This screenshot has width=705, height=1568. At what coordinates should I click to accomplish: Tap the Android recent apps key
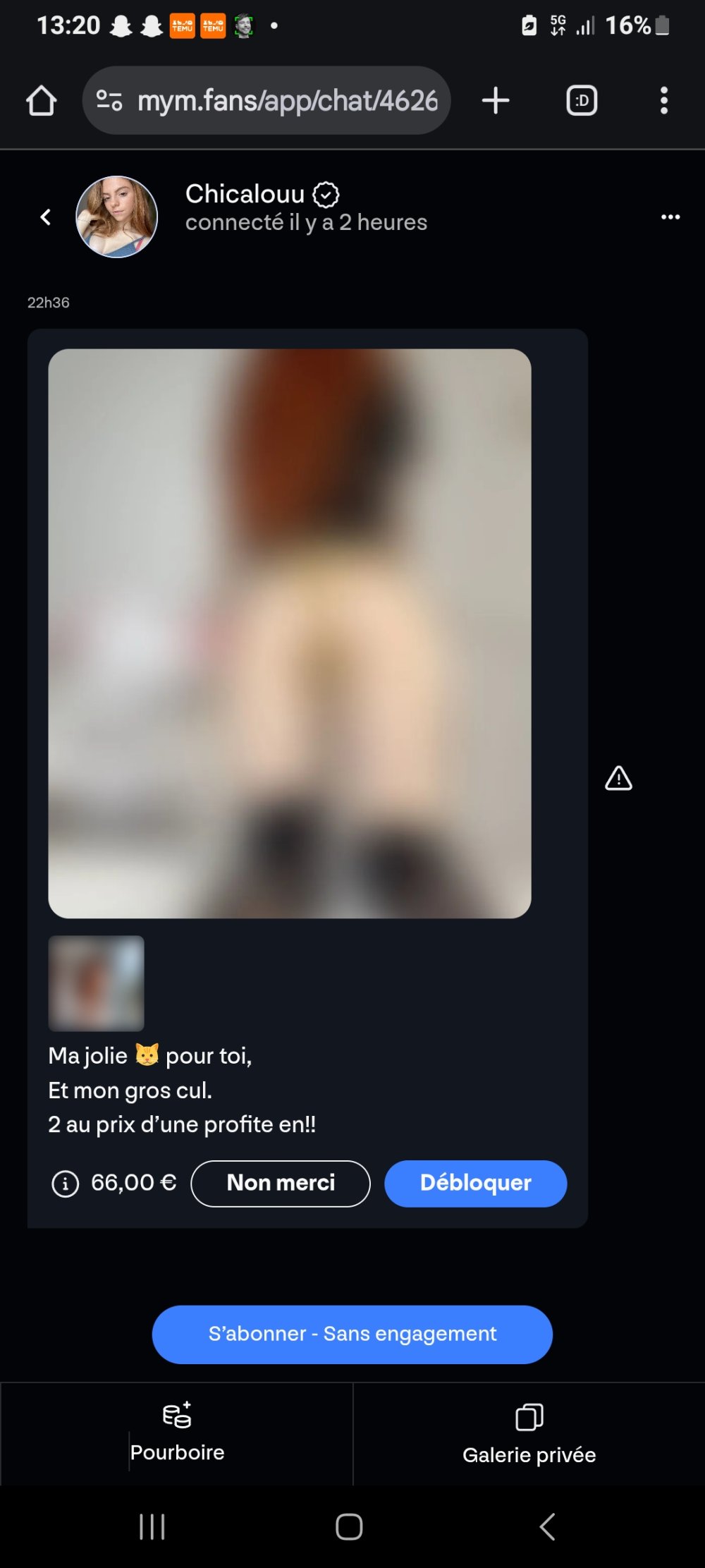152,1526
